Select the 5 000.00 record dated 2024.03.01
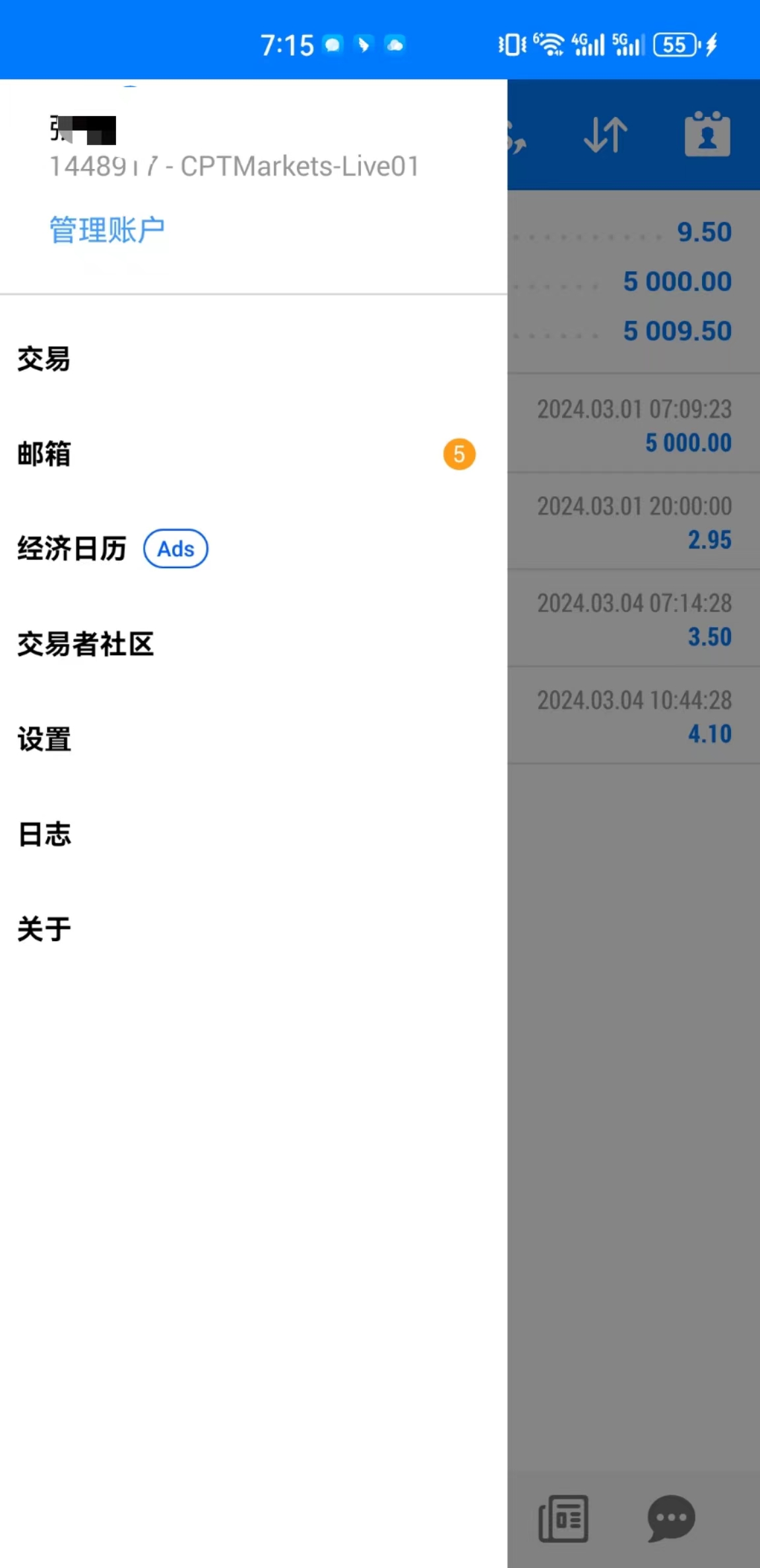760x1568 pixels. (x=633, y=425)
